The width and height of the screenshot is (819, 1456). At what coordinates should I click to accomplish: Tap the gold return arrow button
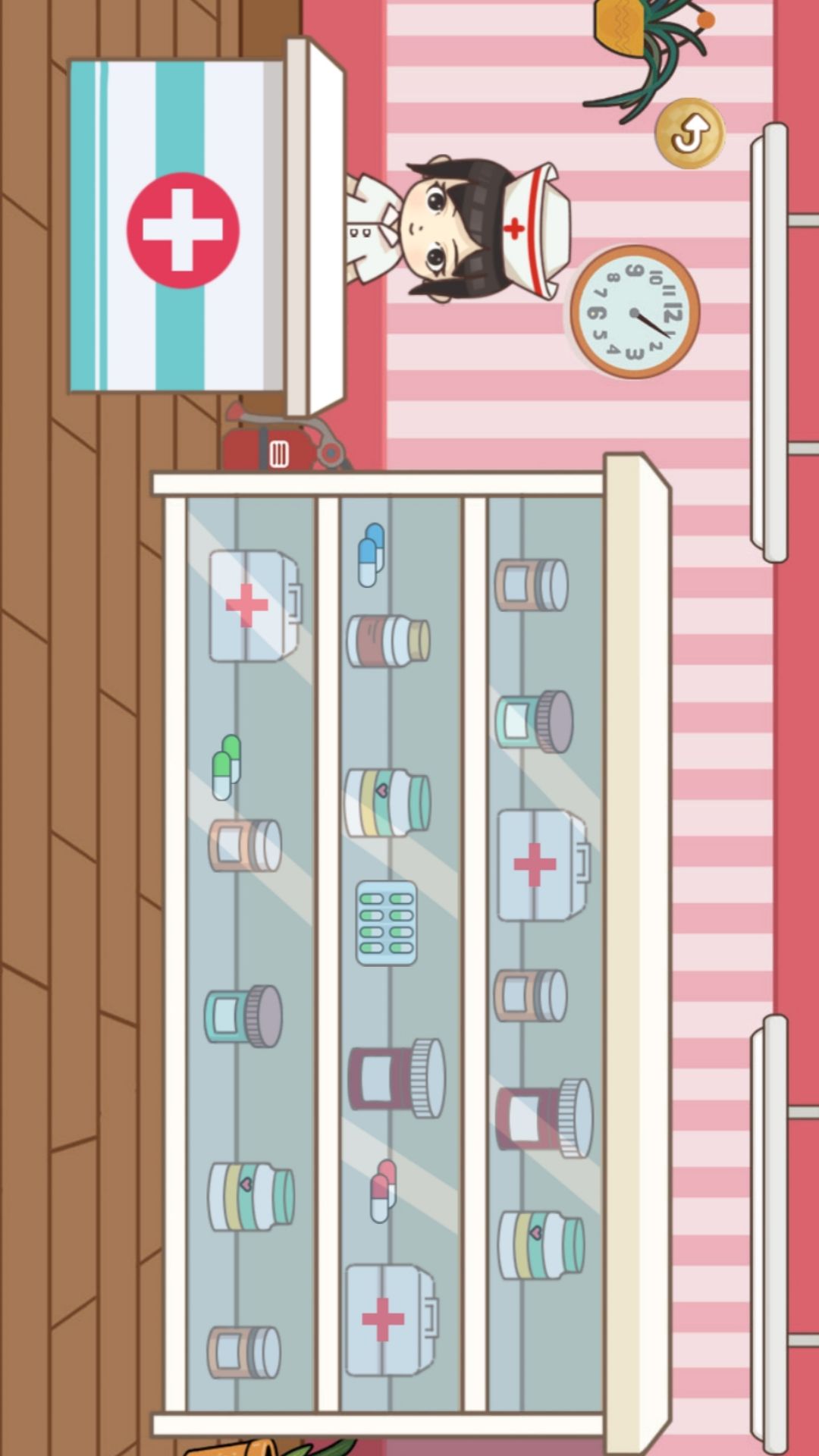pyautogui.click(x=689, y=133)
